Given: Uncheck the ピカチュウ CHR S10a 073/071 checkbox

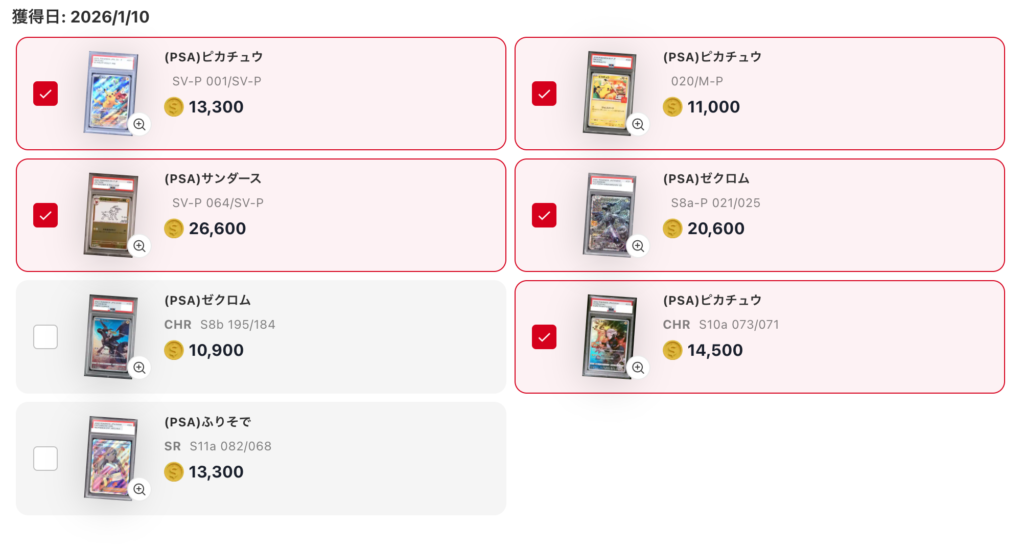Looking at the screenshot, I should [544, 337].
